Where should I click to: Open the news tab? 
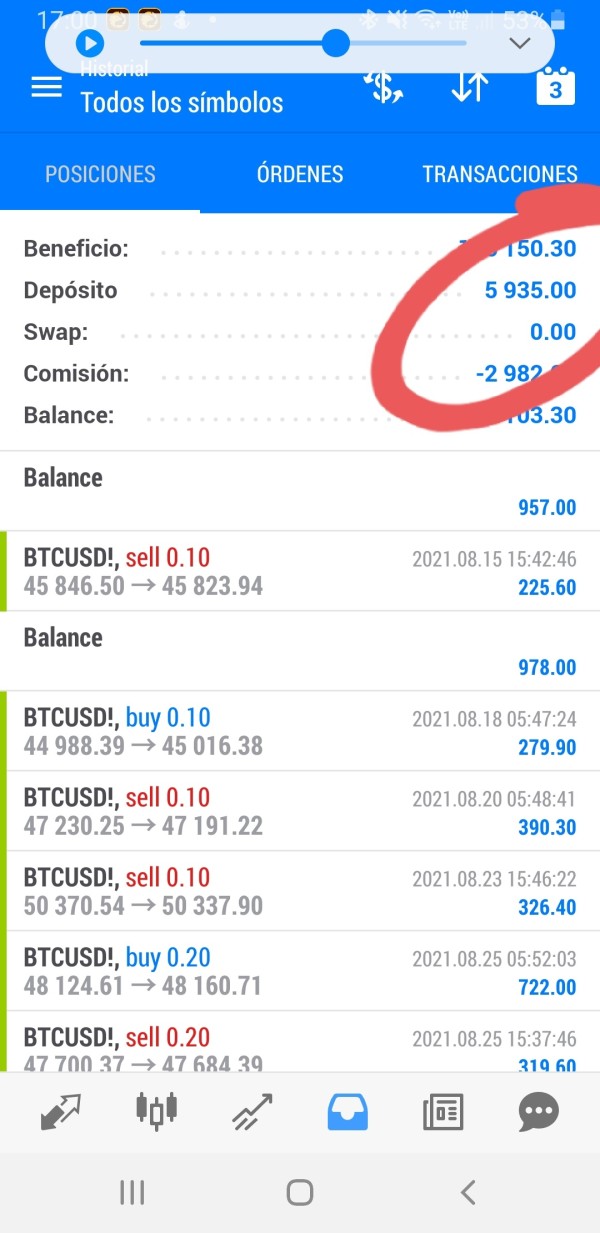click(x=443, y=1112)
